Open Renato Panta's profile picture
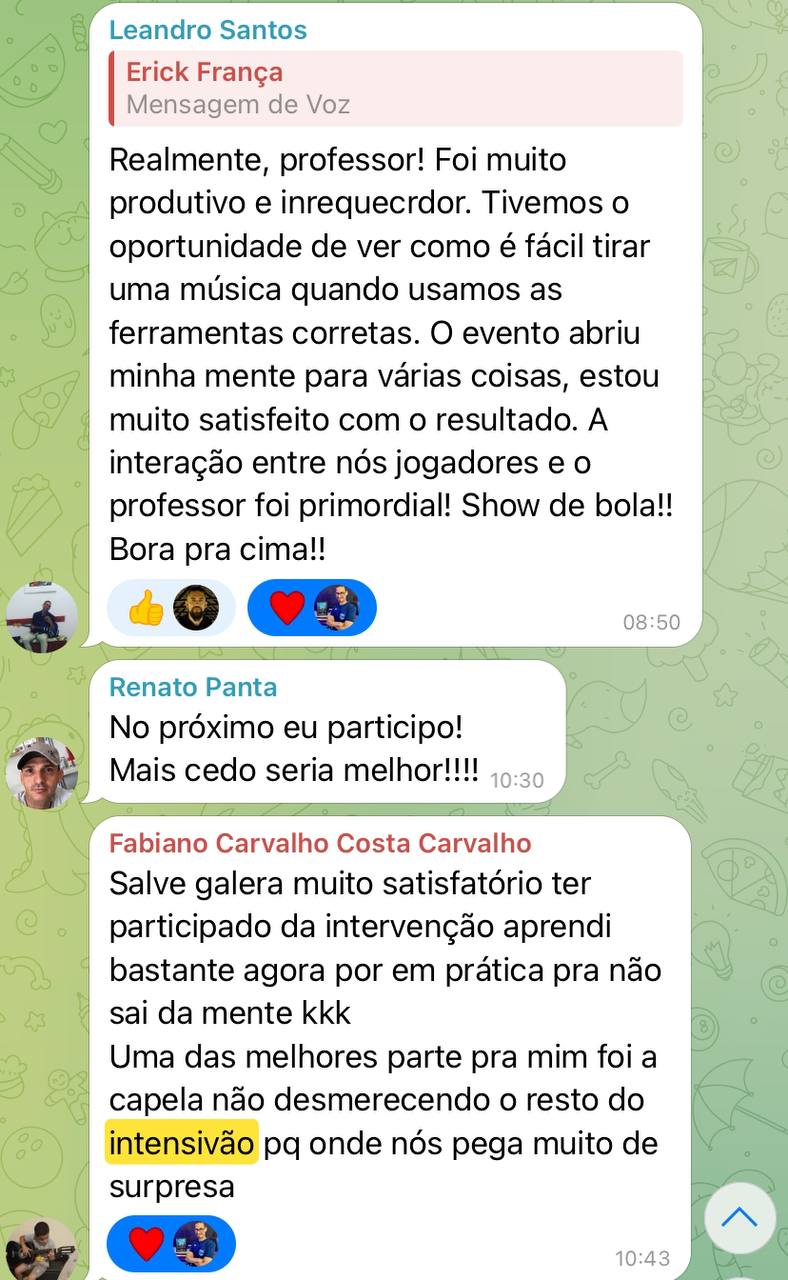Image resolution: width=788 pixels, height=1280 pixels. click(x=42, y=773)
